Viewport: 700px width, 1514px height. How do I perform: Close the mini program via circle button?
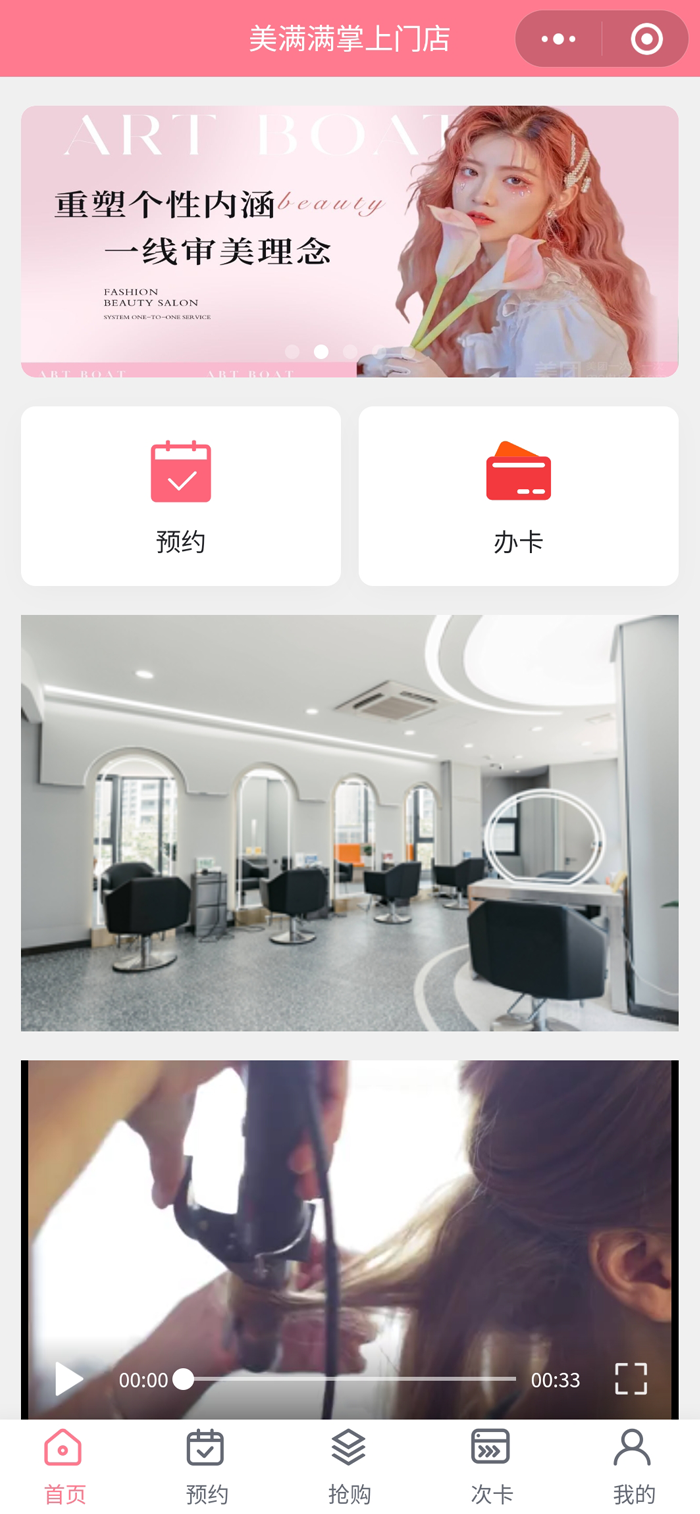coord(647,39)
